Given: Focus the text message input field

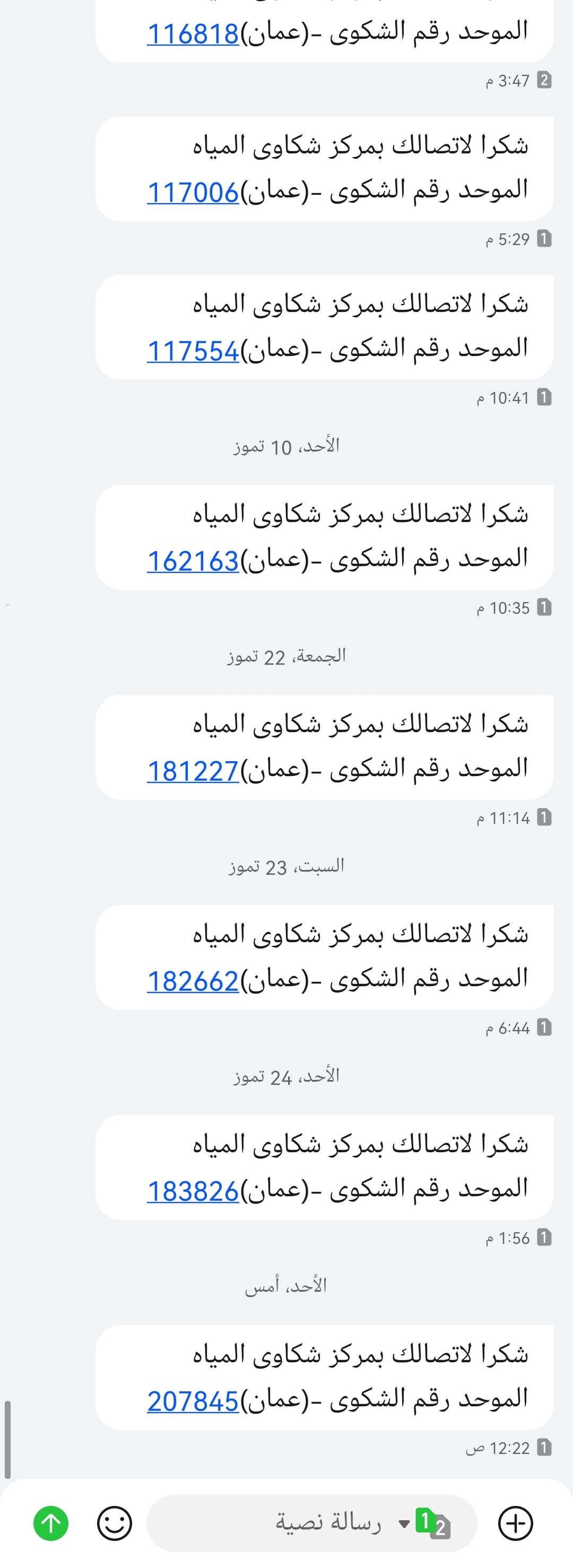Looking at the screenshot, I should pos(305,1523).
